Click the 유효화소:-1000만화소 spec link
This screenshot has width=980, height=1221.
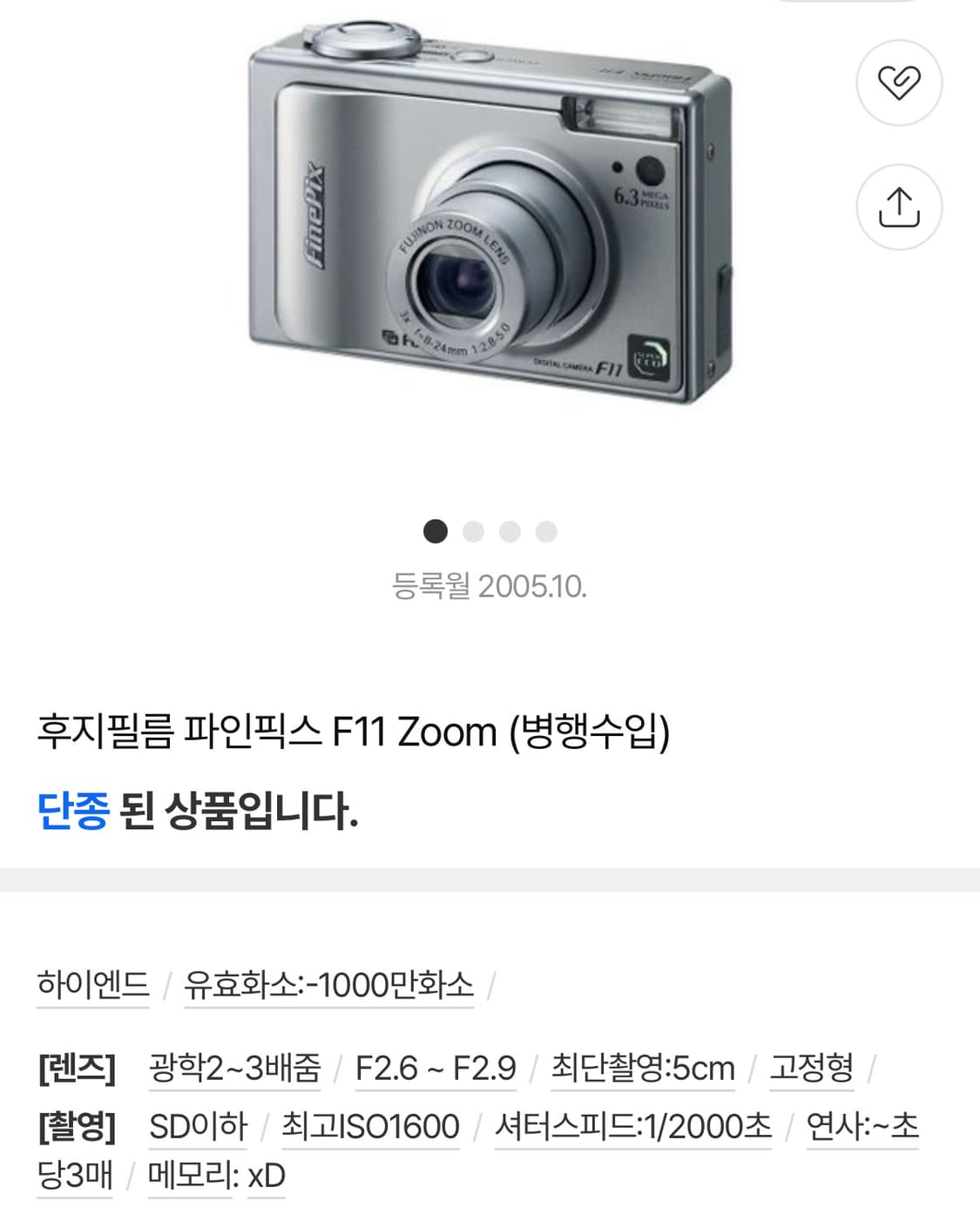point(327,982)
